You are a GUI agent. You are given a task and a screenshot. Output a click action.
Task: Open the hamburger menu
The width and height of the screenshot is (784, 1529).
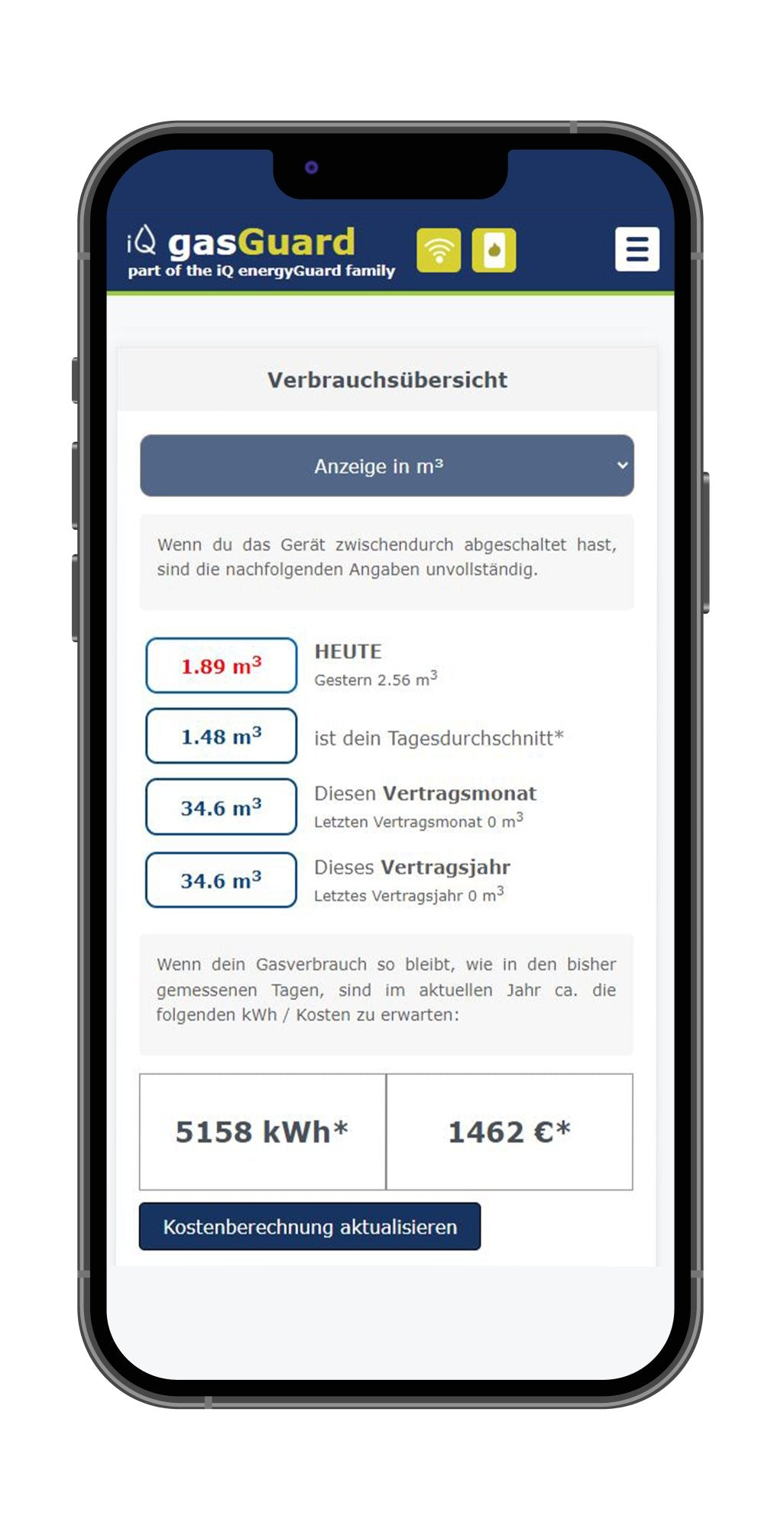(638, 250)
